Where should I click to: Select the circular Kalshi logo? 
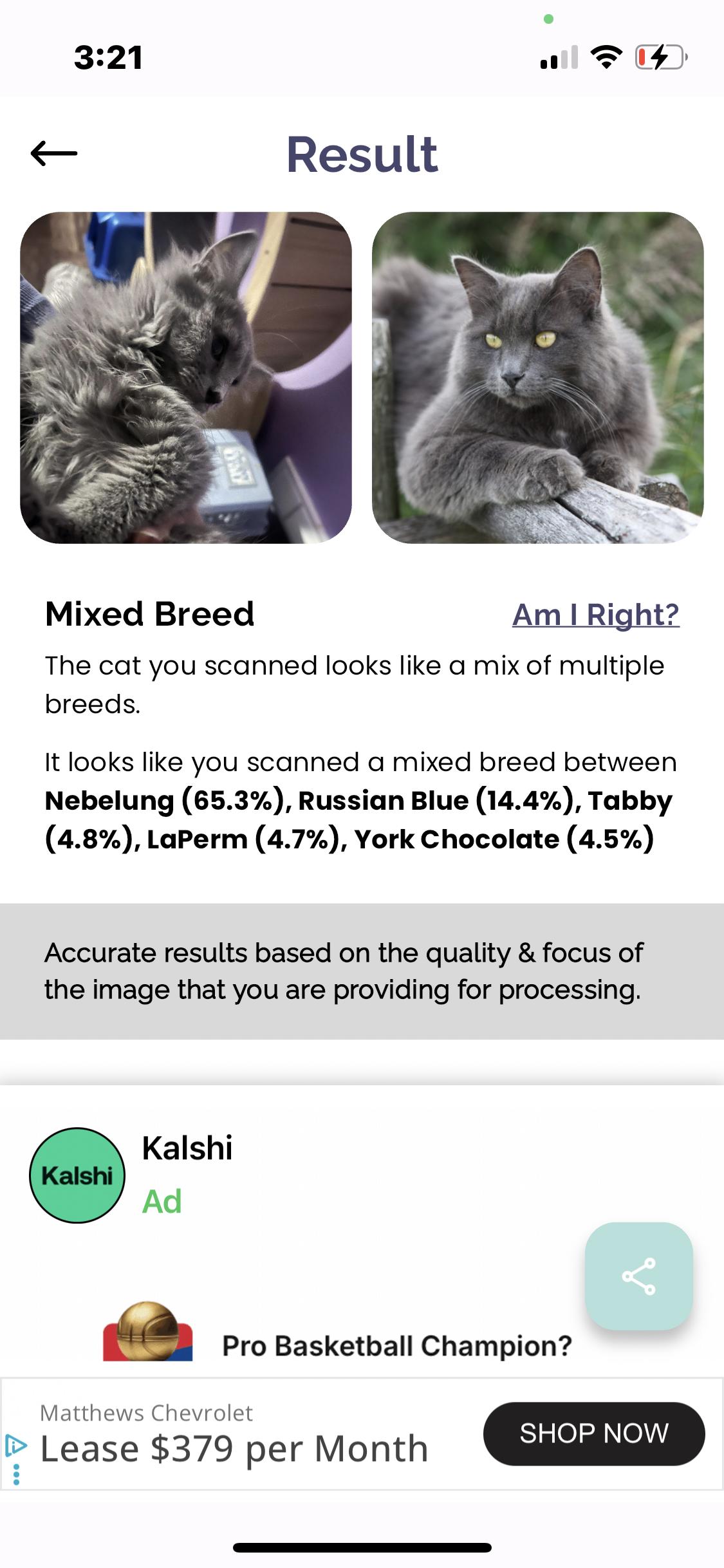coord(77,1174)
